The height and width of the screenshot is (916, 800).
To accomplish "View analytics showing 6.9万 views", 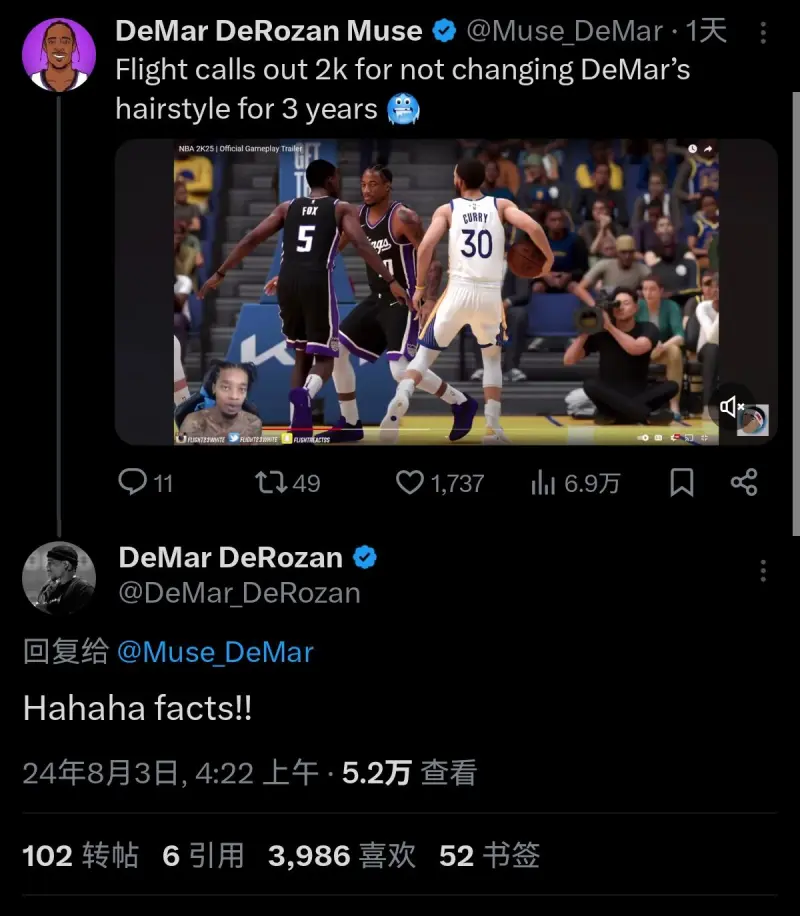I will [x=575, y=483].
